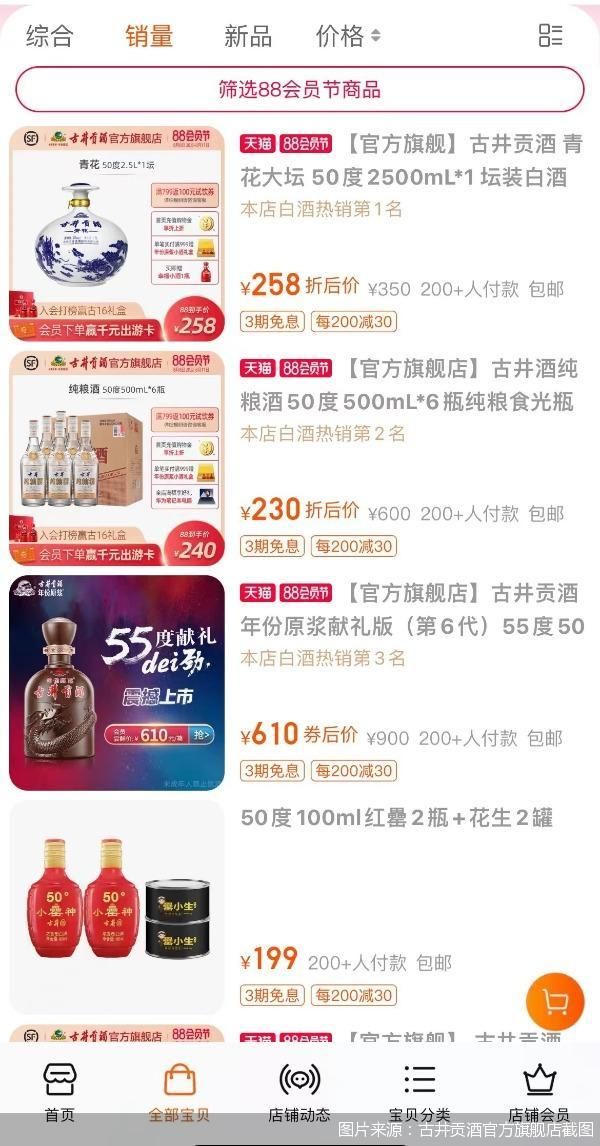Select the 全部宝贝 bottom tab
This screenshot has height=1146, width=600.
[179, 1092]
